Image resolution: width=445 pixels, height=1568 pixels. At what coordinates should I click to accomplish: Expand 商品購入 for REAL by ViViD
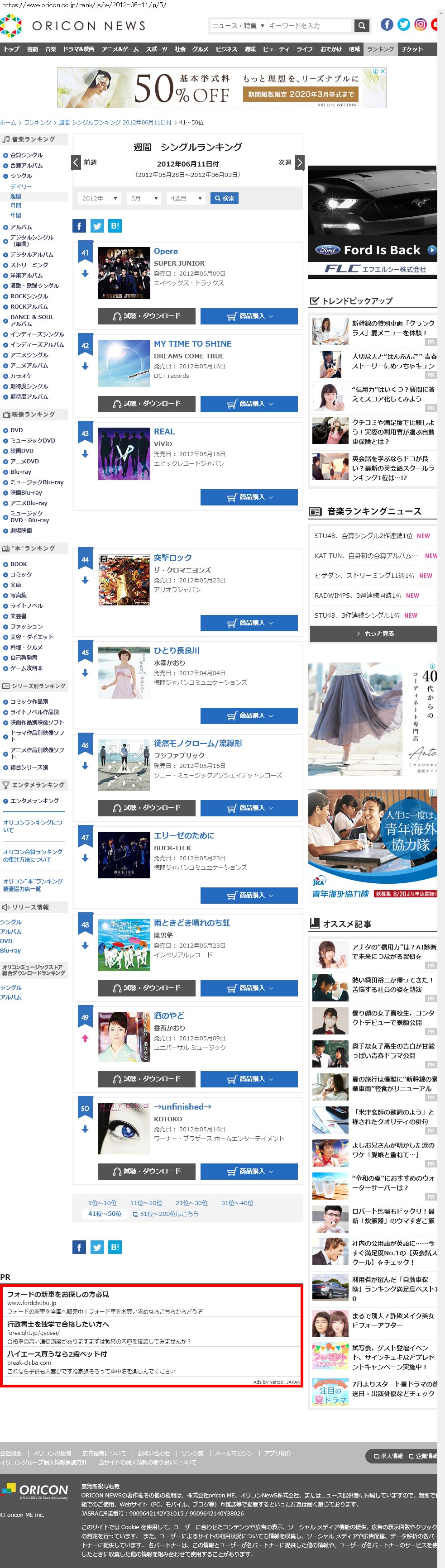(x=249, y=497)
